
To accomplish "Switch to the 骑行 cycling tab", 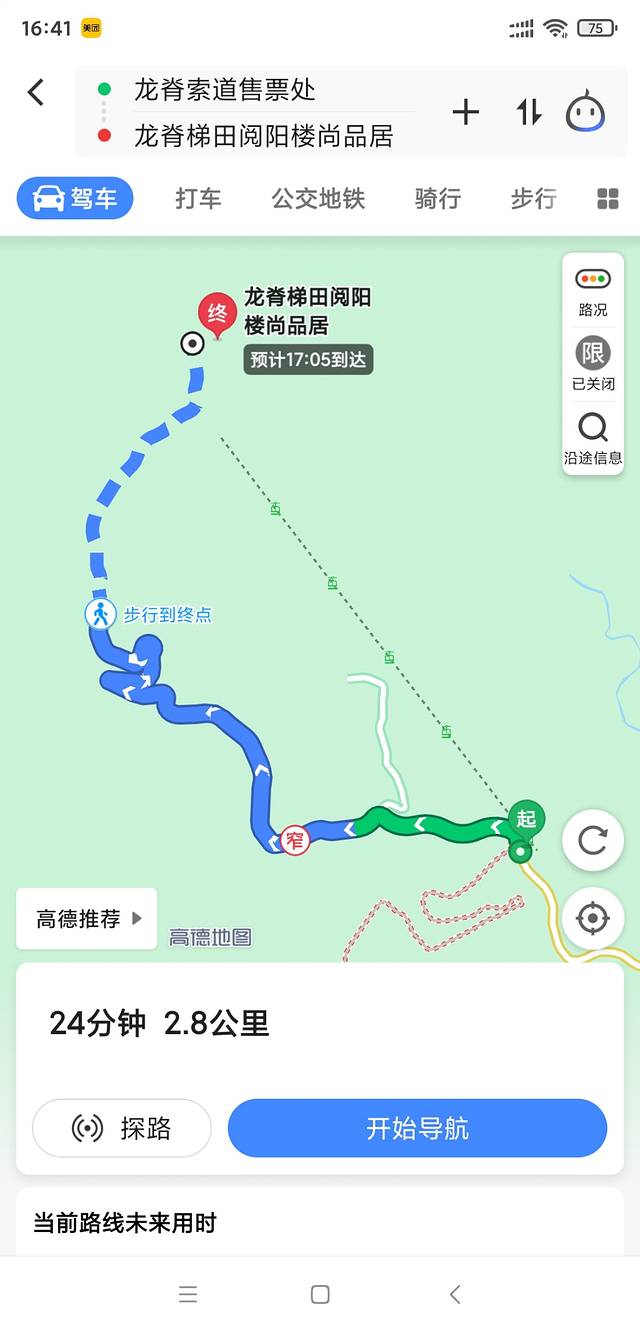I will [x=438, y=199].
